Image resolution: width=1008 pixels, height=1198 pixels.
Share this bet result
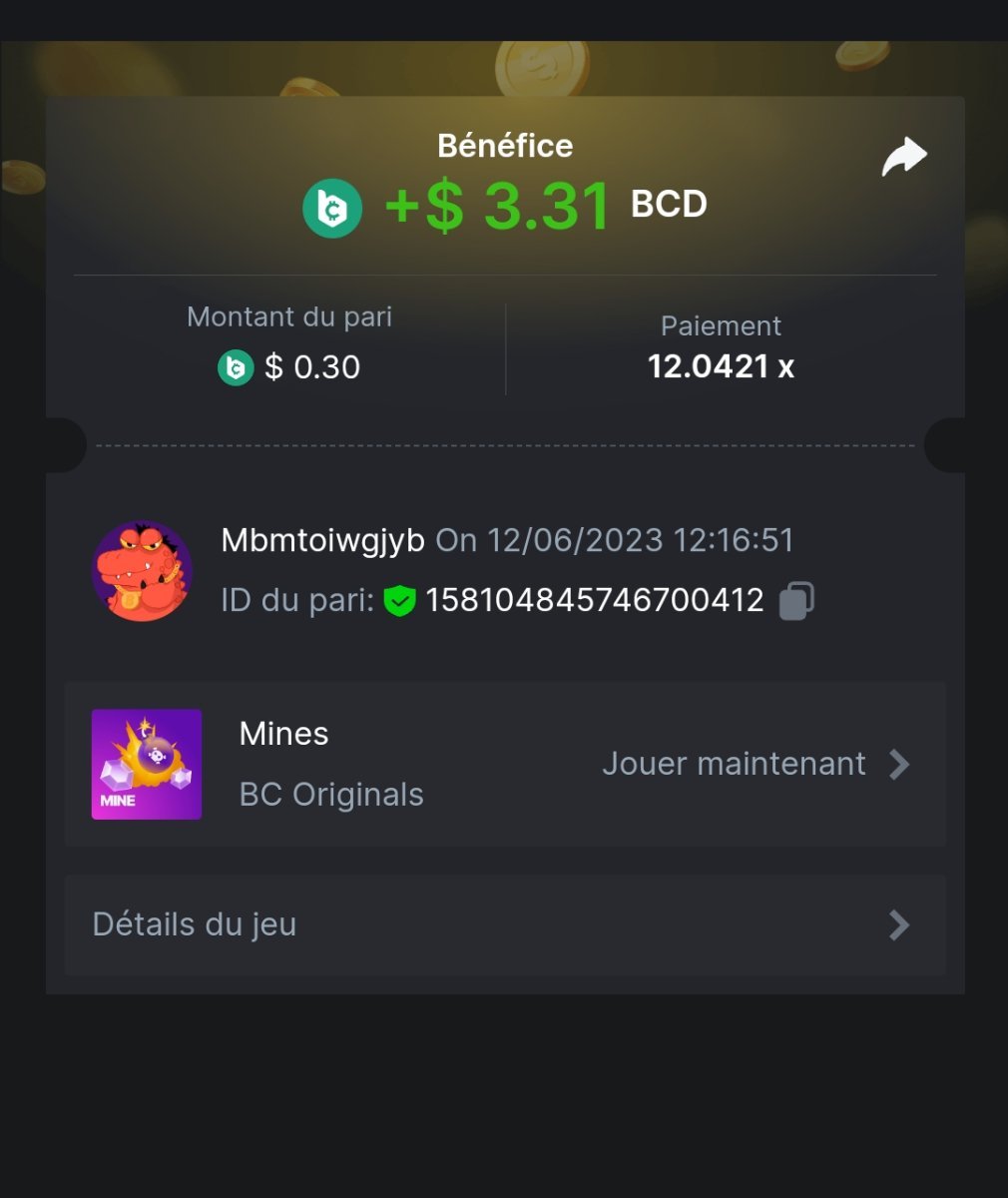pyautogui.click(x=904, y=158)
